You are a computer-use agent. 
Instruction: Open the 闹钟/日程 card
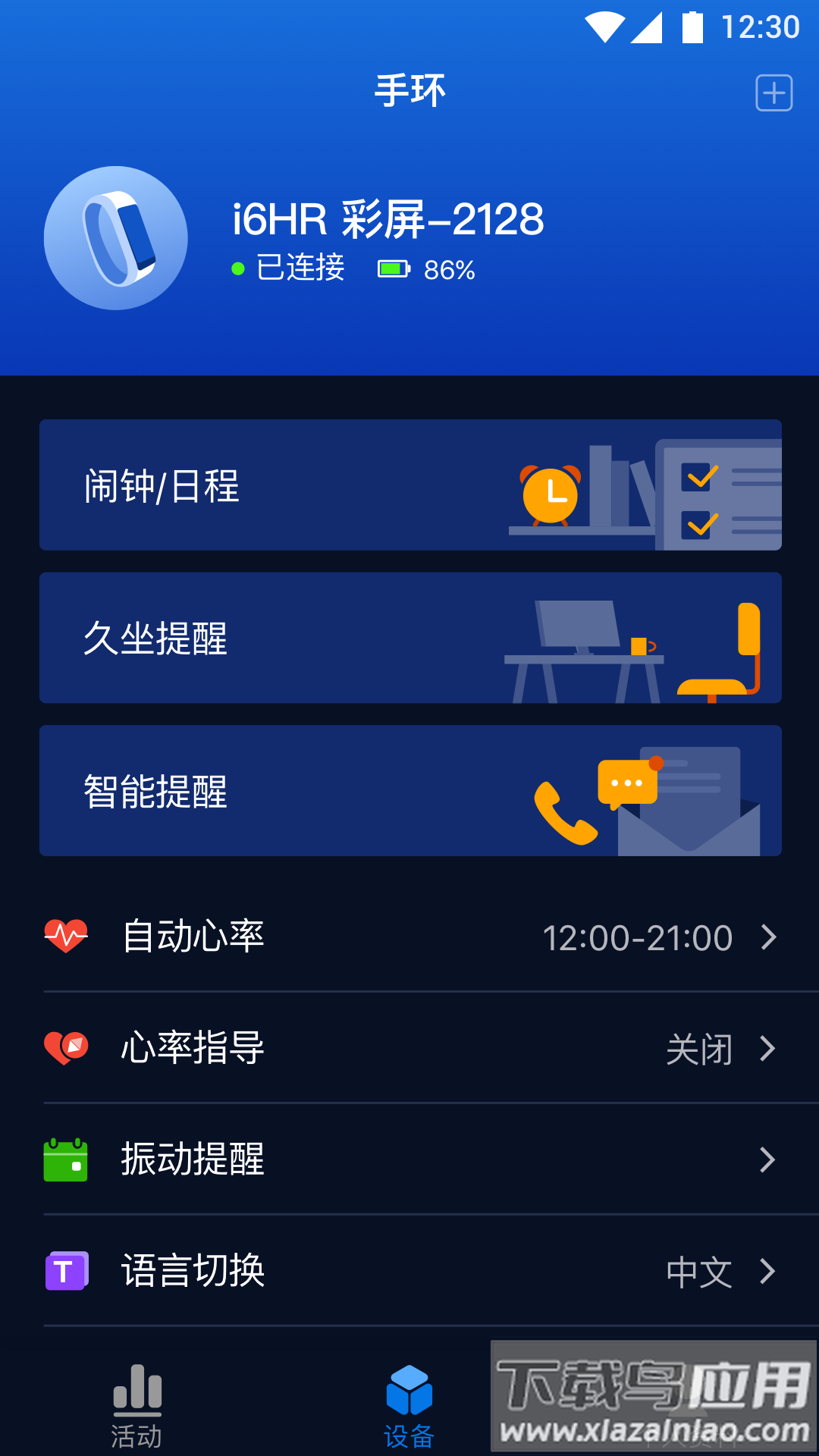click(x=409, y=485)
